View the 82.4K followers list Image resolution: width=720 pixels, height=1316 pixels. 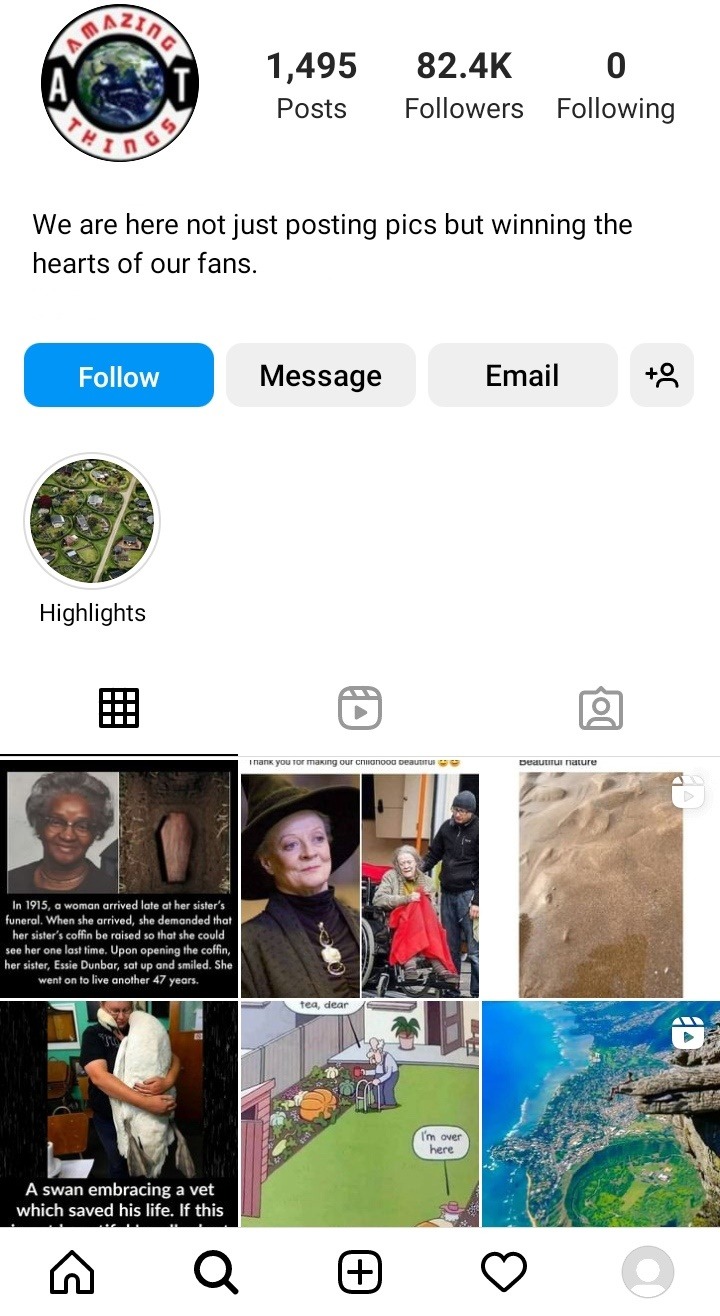coord(464,86)
